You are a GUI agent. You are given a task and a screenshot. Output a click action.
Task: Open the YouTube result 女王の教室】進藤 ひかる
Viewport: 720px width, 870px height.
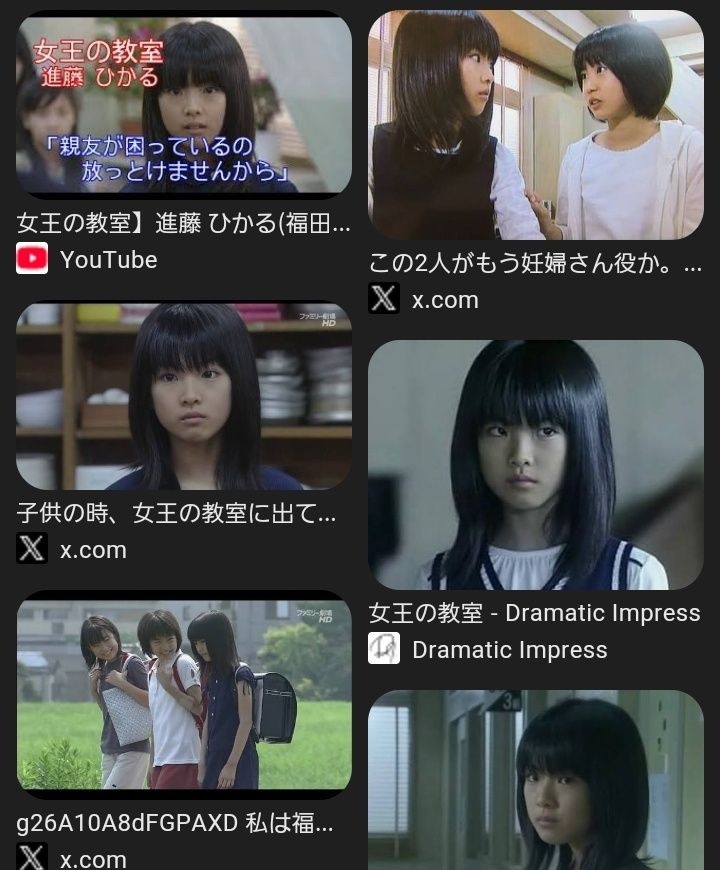[x=184, y=105]
